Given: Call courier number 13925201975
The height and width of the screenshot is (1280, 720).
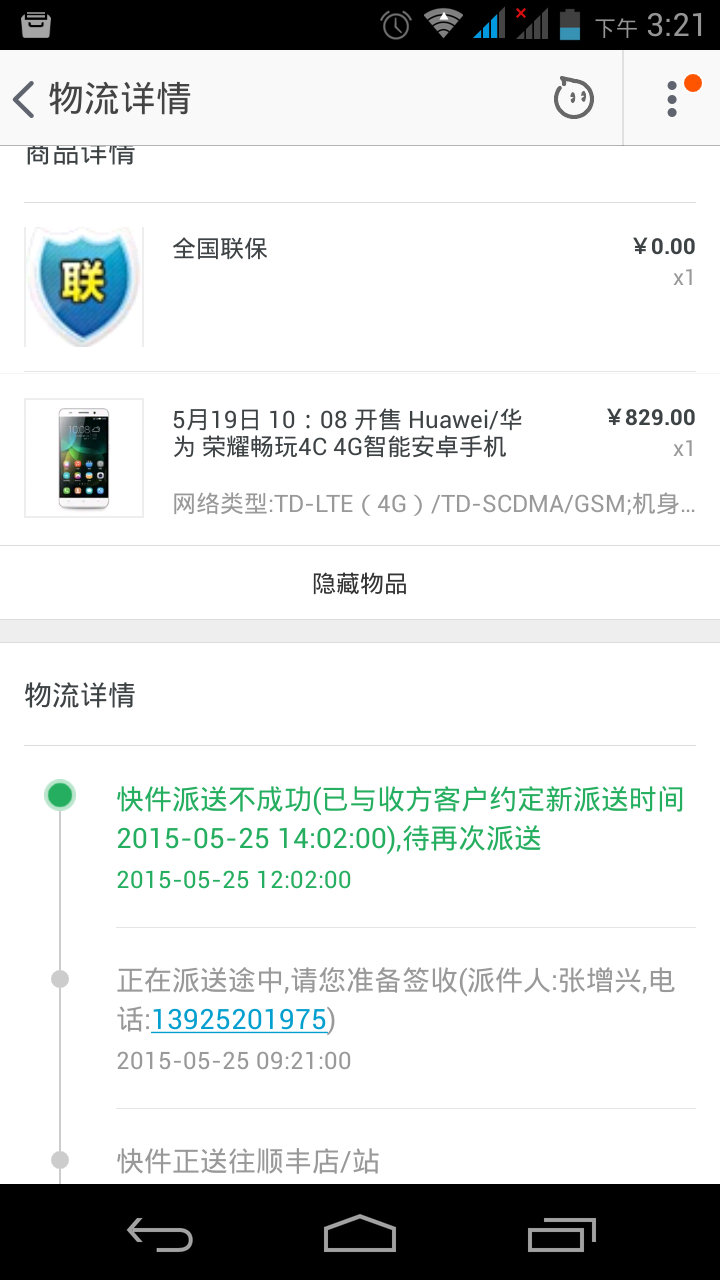Looking at the screenshot, I should (243, 1020).
